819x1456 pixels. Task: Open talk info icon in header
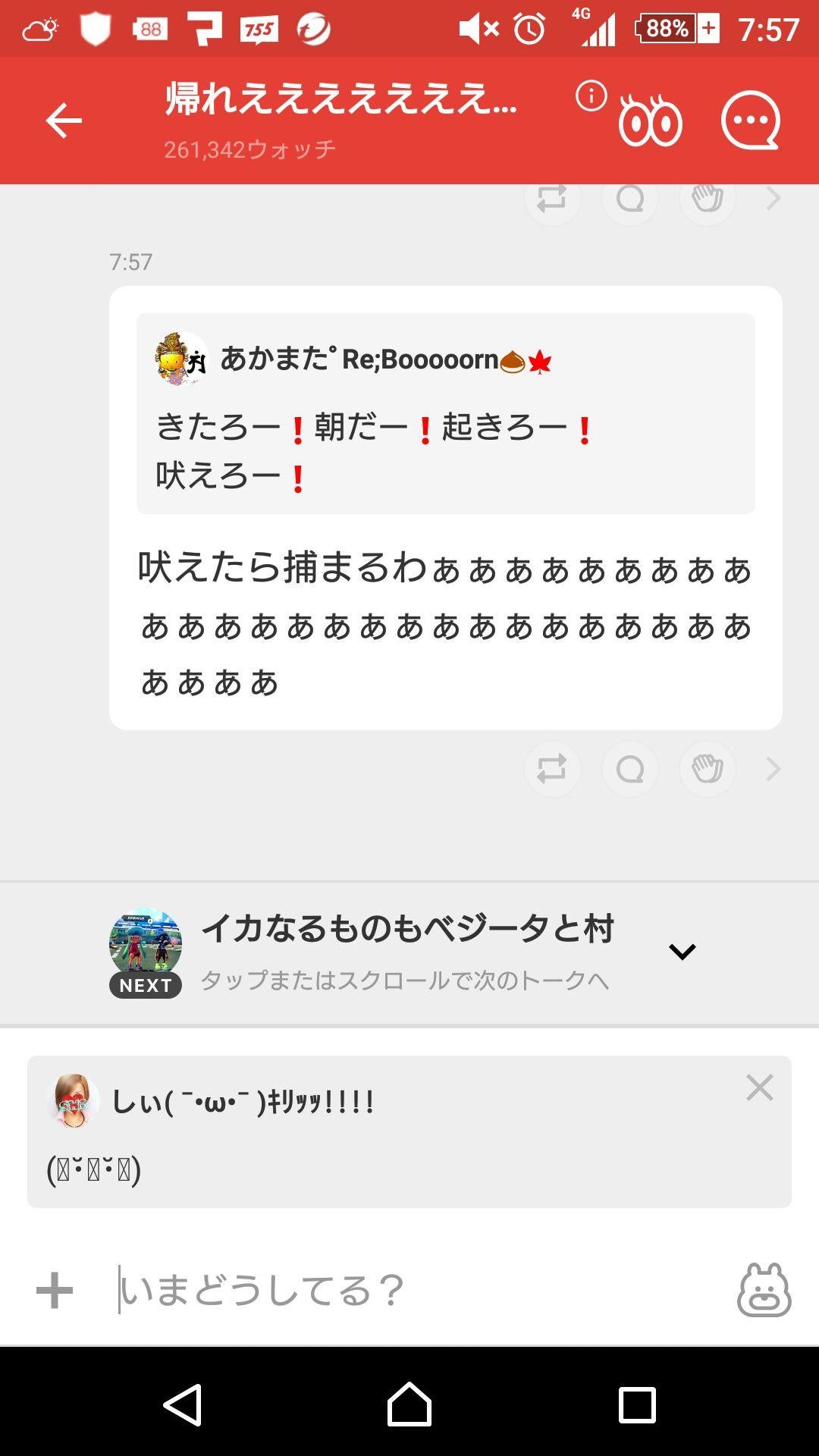pyautogui.click(x=591, y=96)
